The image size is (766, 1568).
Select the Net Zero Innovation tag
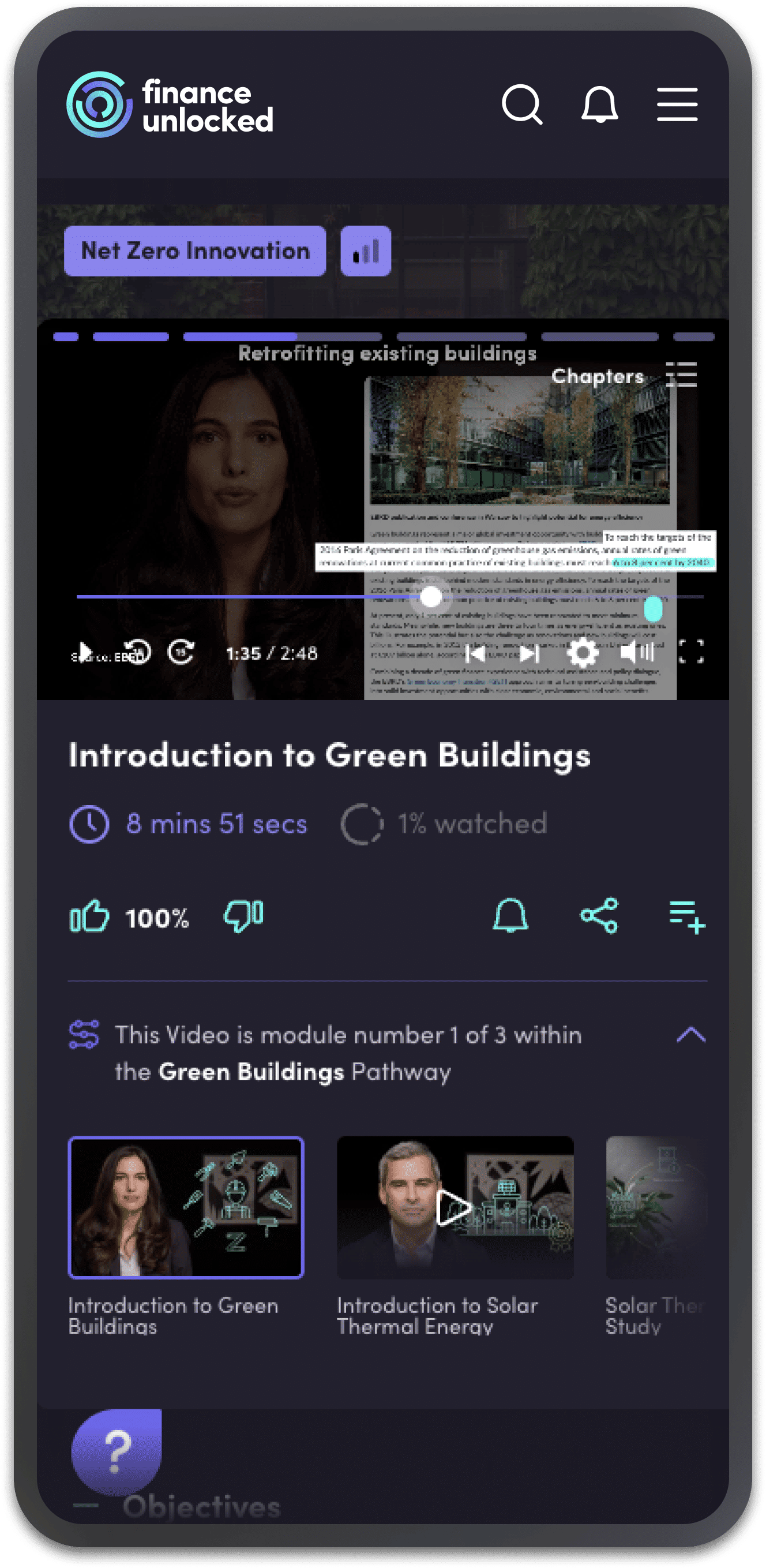click(x=195, y=251)
